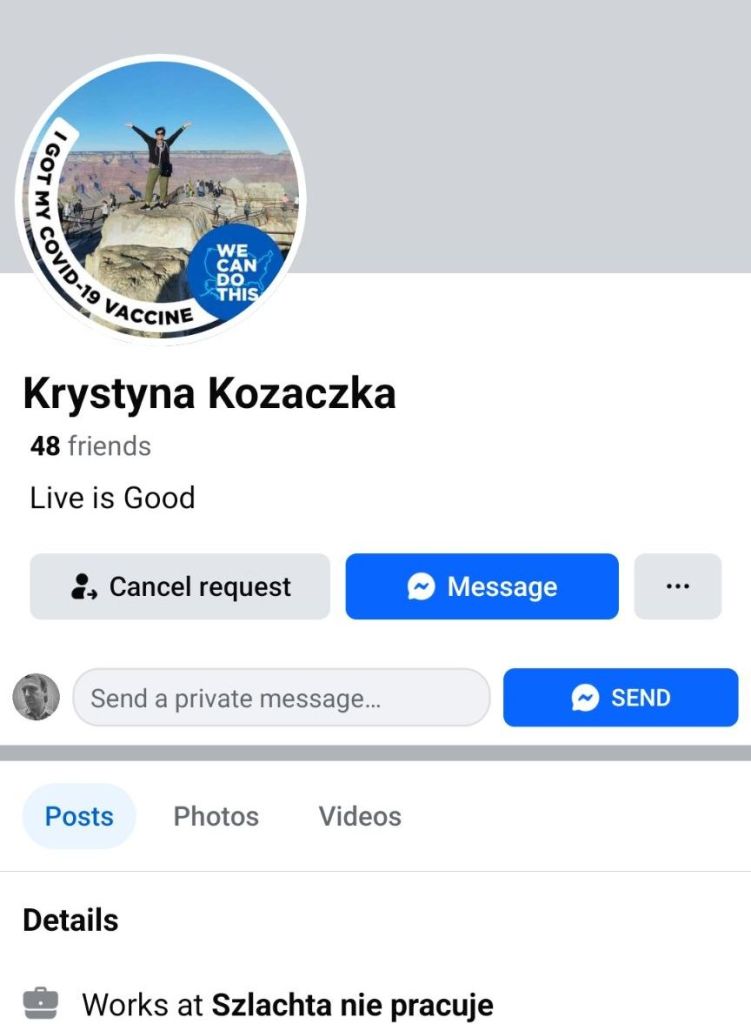751x1024 pixels.
Task: Cancel the sent friend request
Action: tap(180, 587)
